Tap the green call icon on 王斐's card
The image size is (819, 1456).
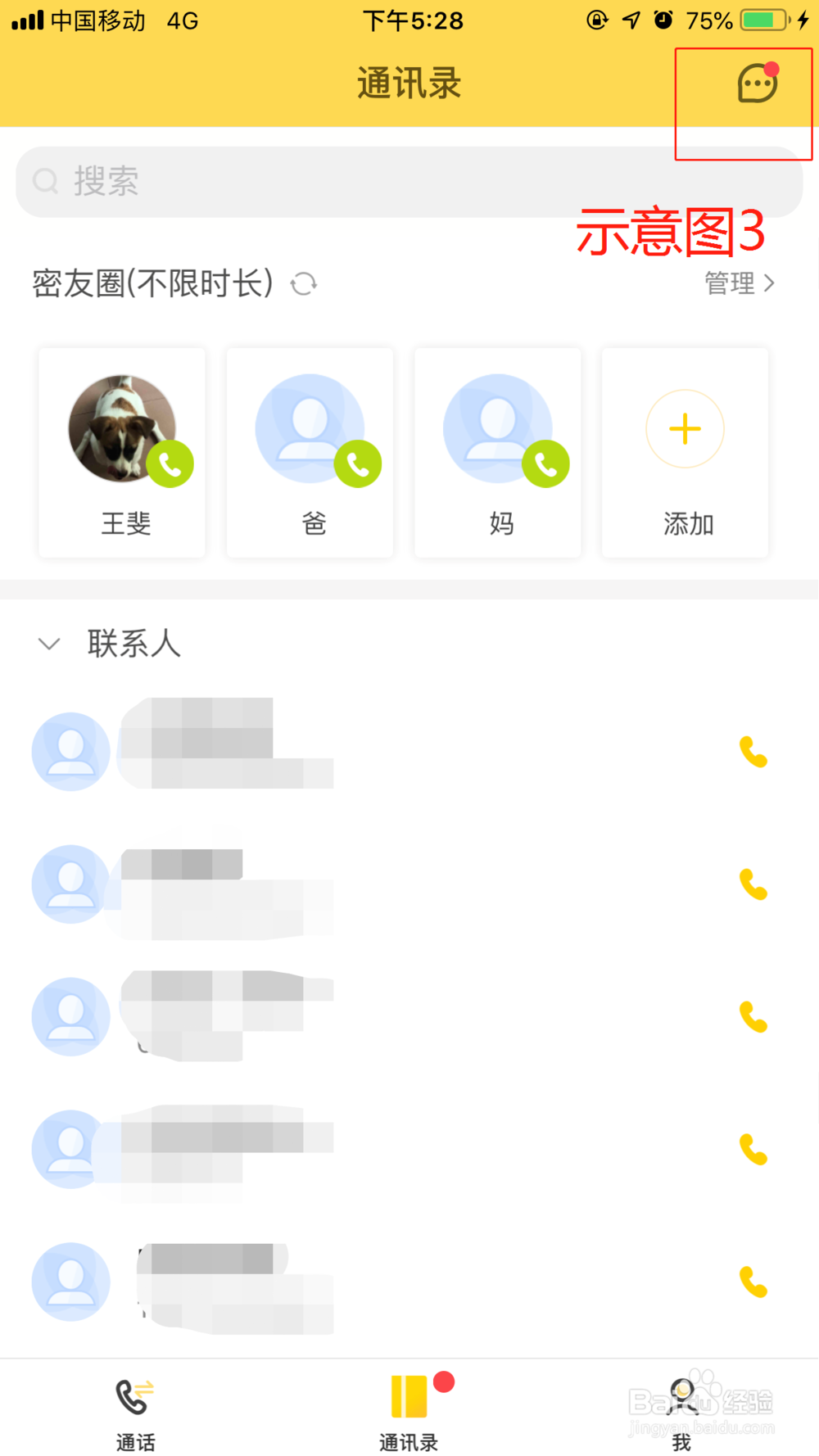click(x=170, y=463)
